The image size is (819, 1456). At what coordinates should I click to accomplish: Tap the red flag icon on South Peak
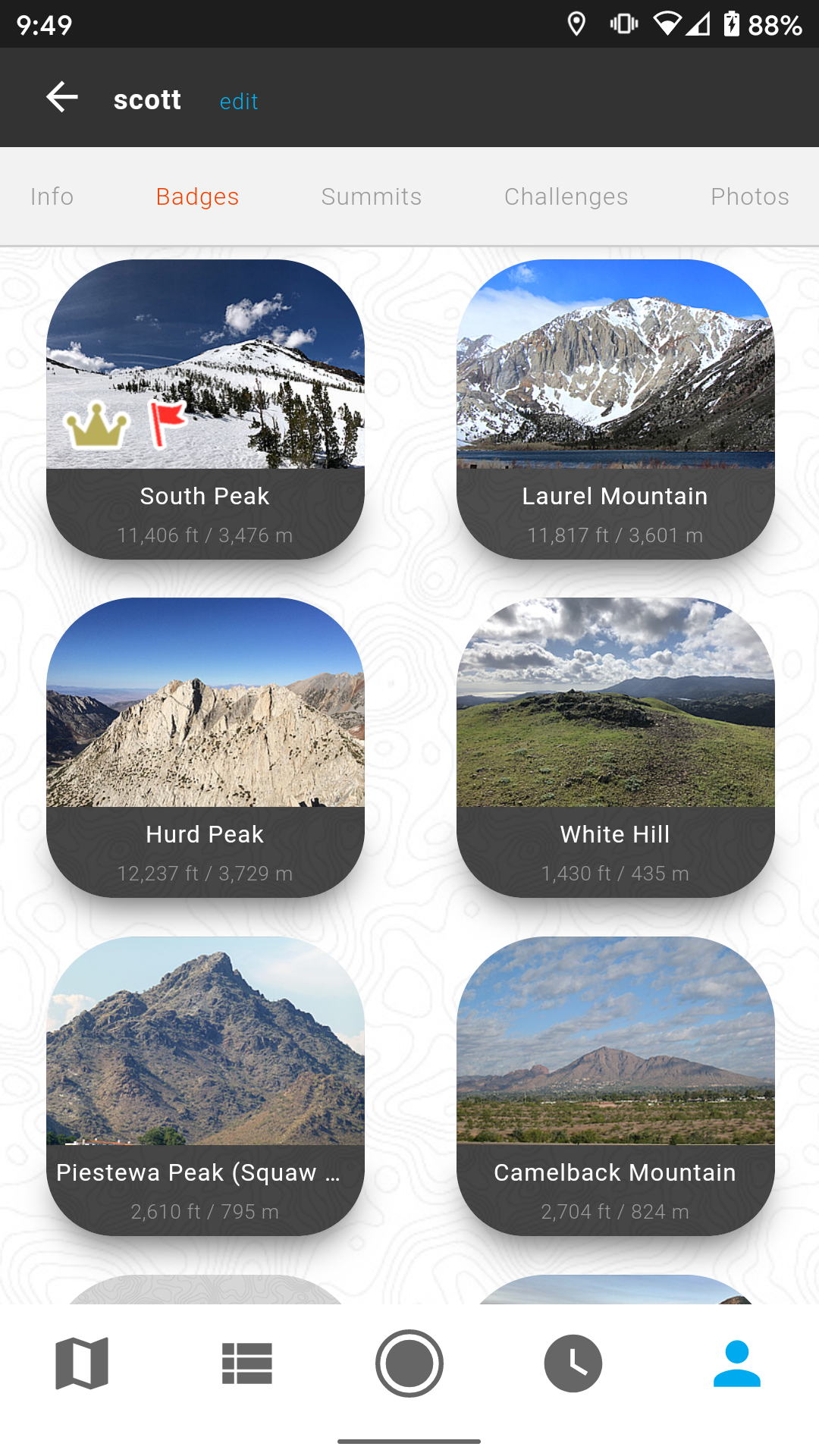click(167, 421)
